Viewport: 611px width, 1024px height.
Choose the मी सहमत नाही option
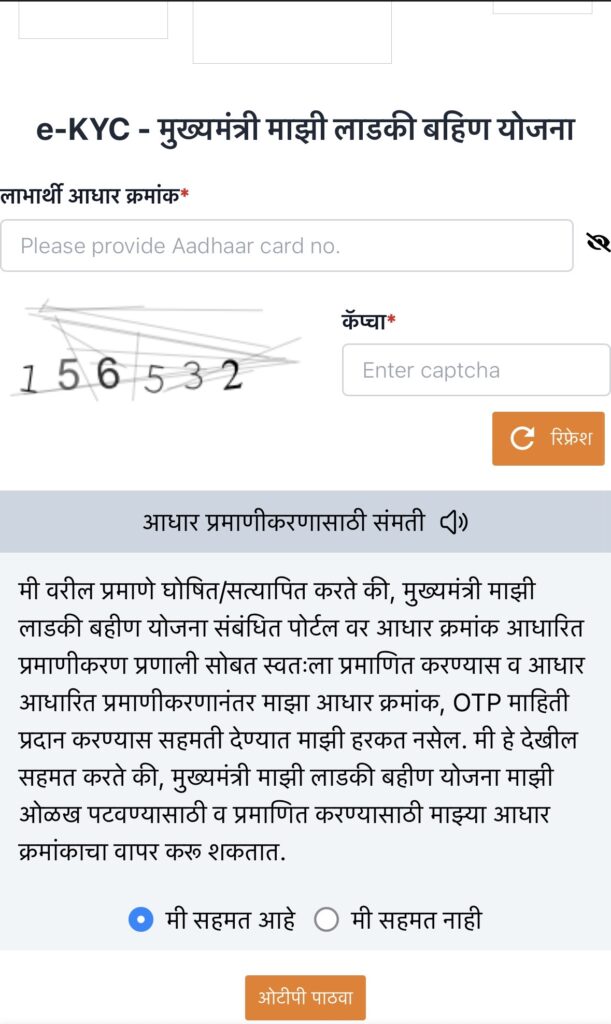[327, 919]
